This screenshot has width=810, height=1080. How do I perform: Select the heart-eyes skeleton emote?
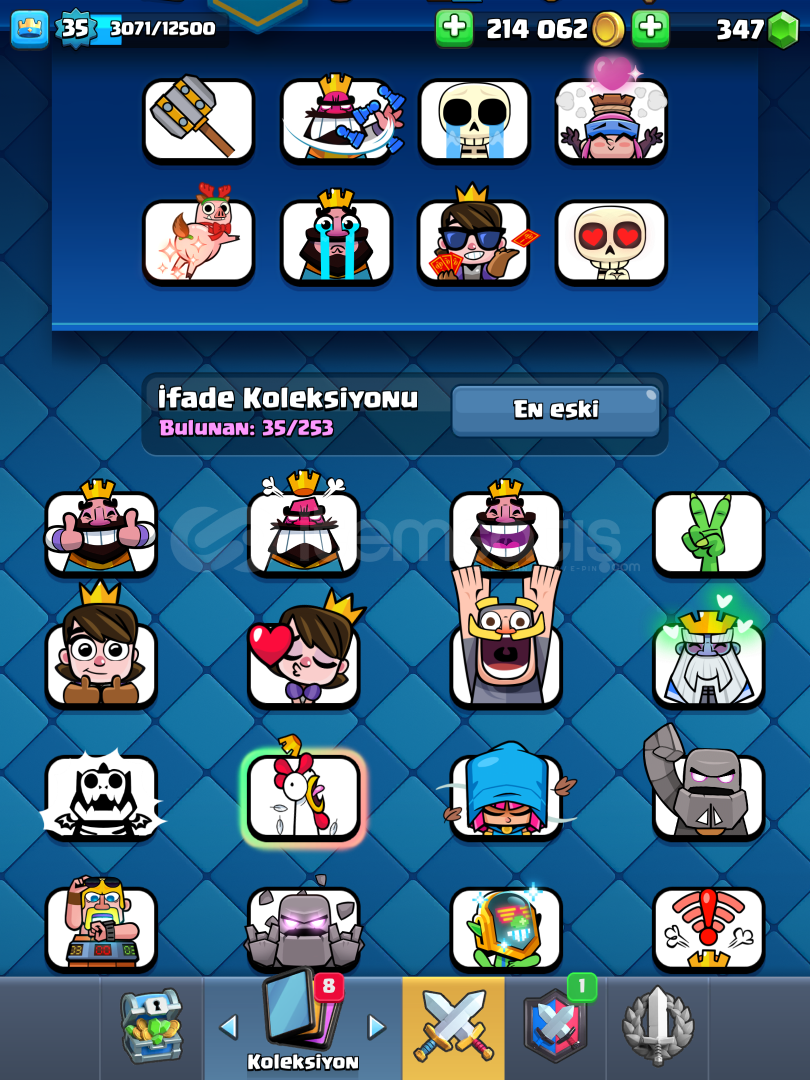click(x=611, y=243)
